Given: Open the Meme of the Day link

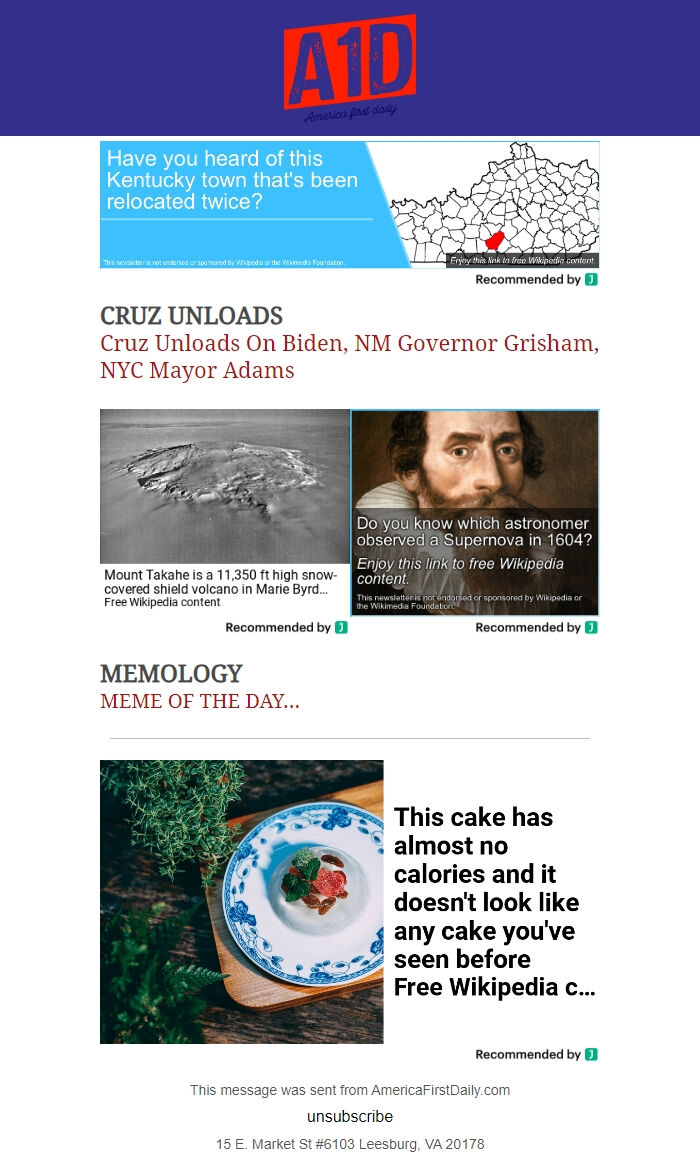Looking at the screenshot, I should pos(199,701).
